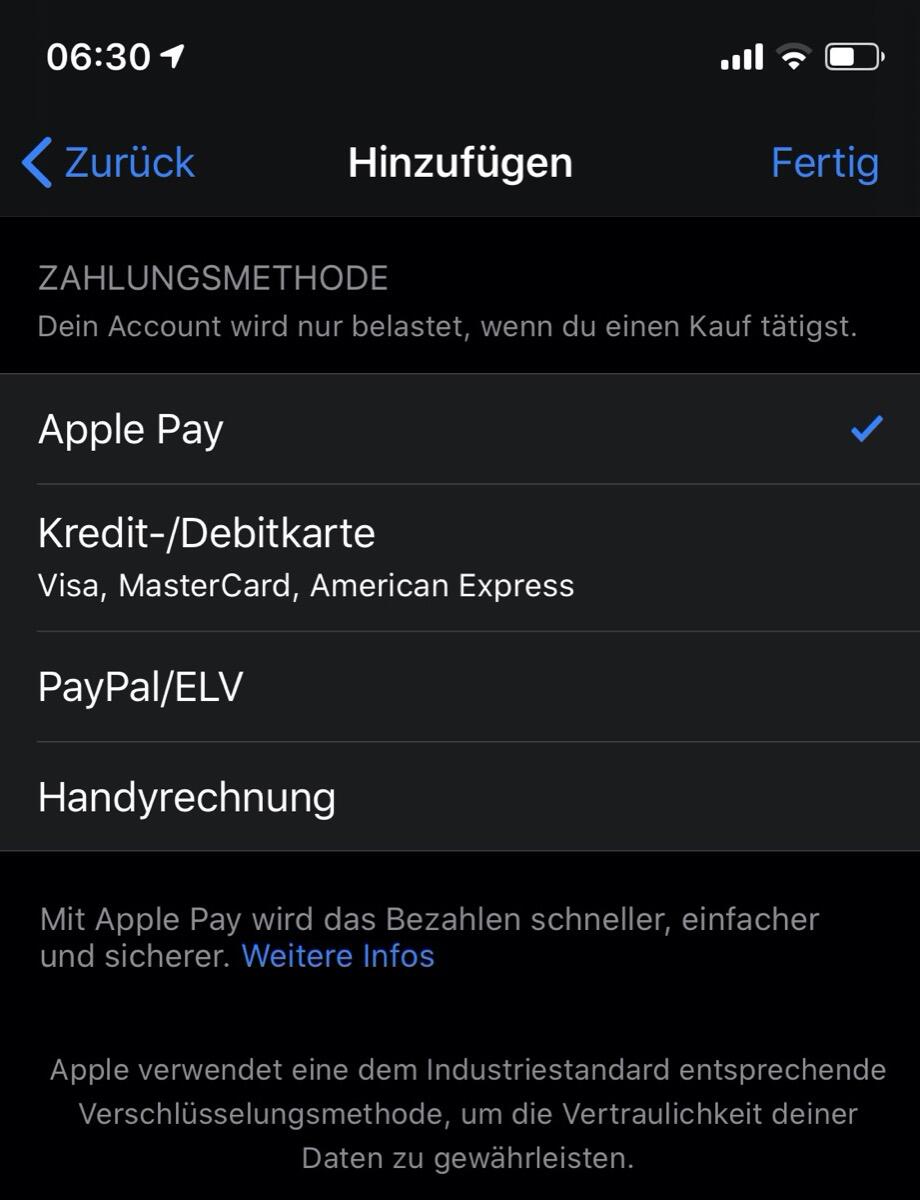Tap Fertig to finish adding
The width and height of the screenshot is (920, 1200).
pos(824,162)
